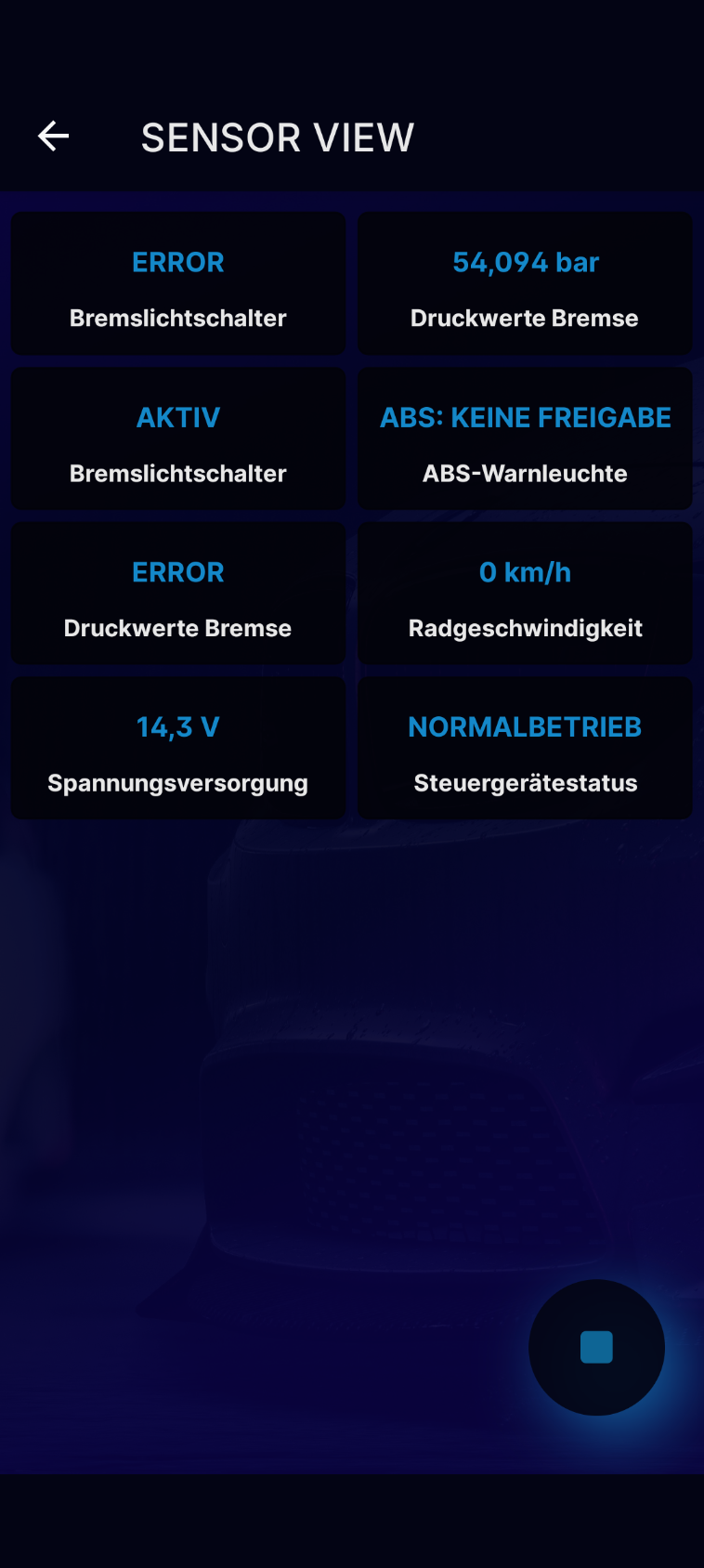704x1568 pixels.
Task: Stop the live sensor recording
Action: click(x=596, y=1347)
